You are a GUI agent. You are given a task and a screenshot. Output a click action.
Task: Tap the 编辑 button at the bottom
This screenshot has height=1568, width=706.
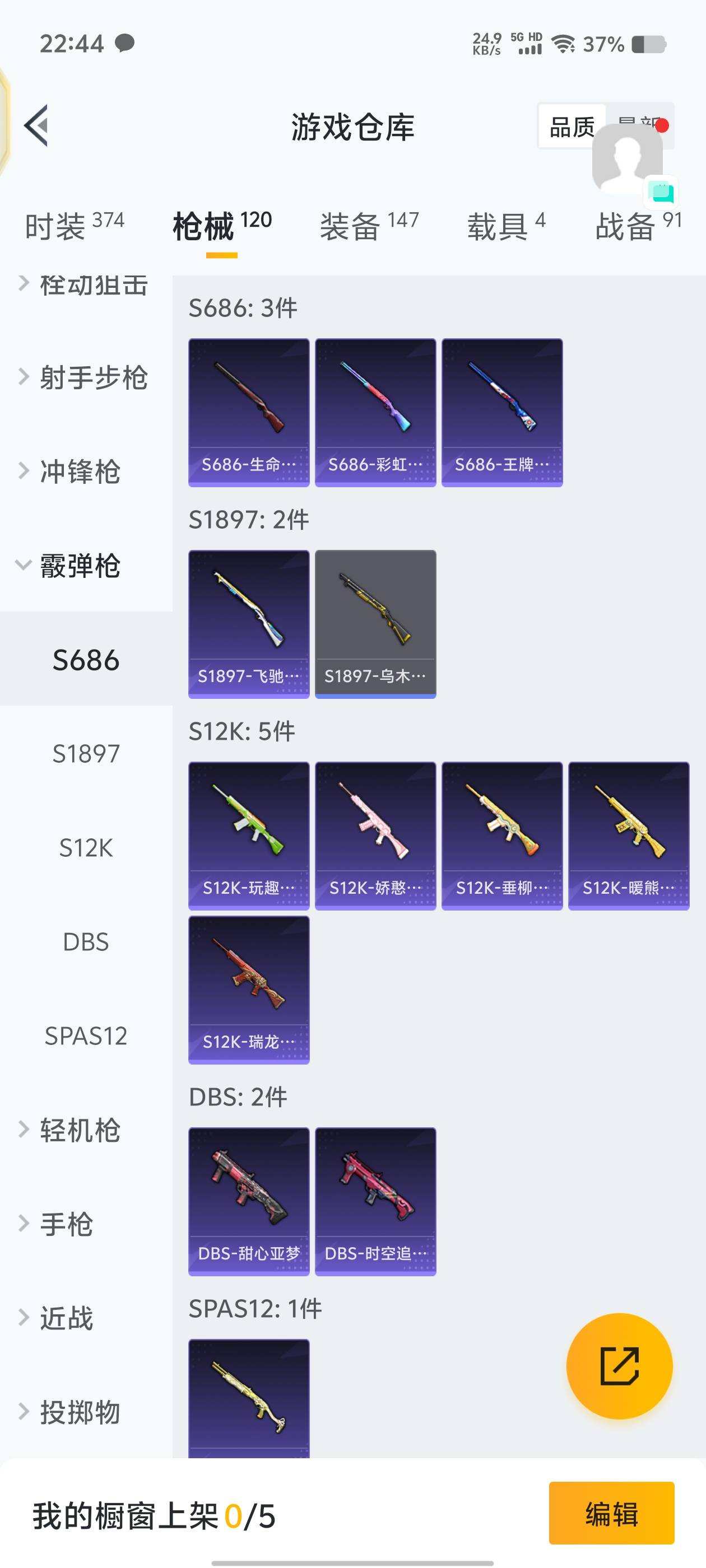pos(611,1517)
